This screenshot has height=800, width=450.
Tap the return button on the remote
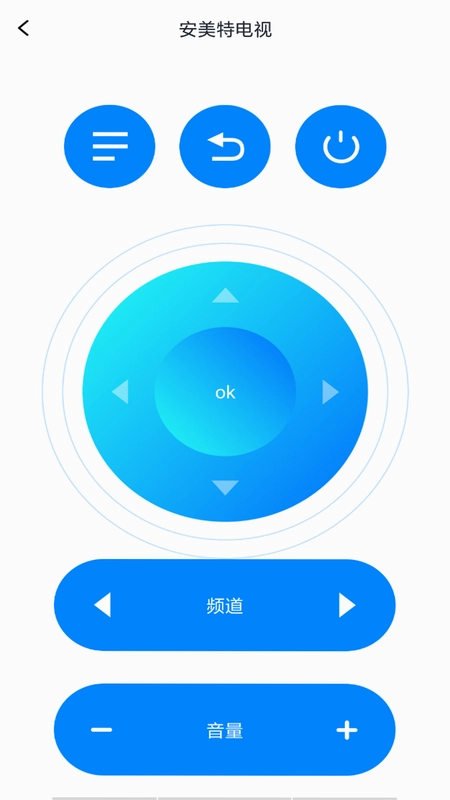click(225, 146)
